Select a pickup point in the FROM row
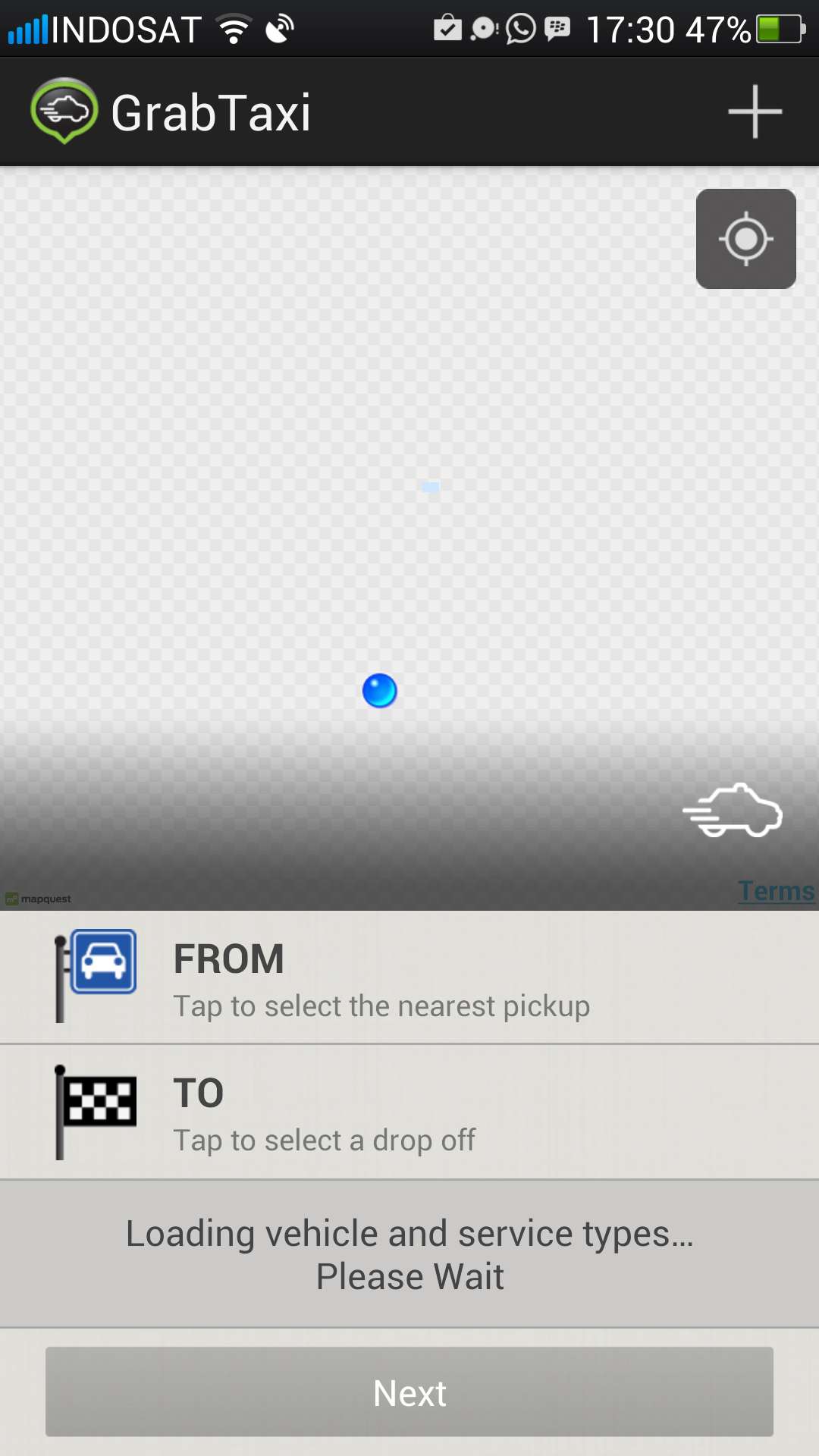The height and width of the screenshot is (1456, 819). point(409,977)
